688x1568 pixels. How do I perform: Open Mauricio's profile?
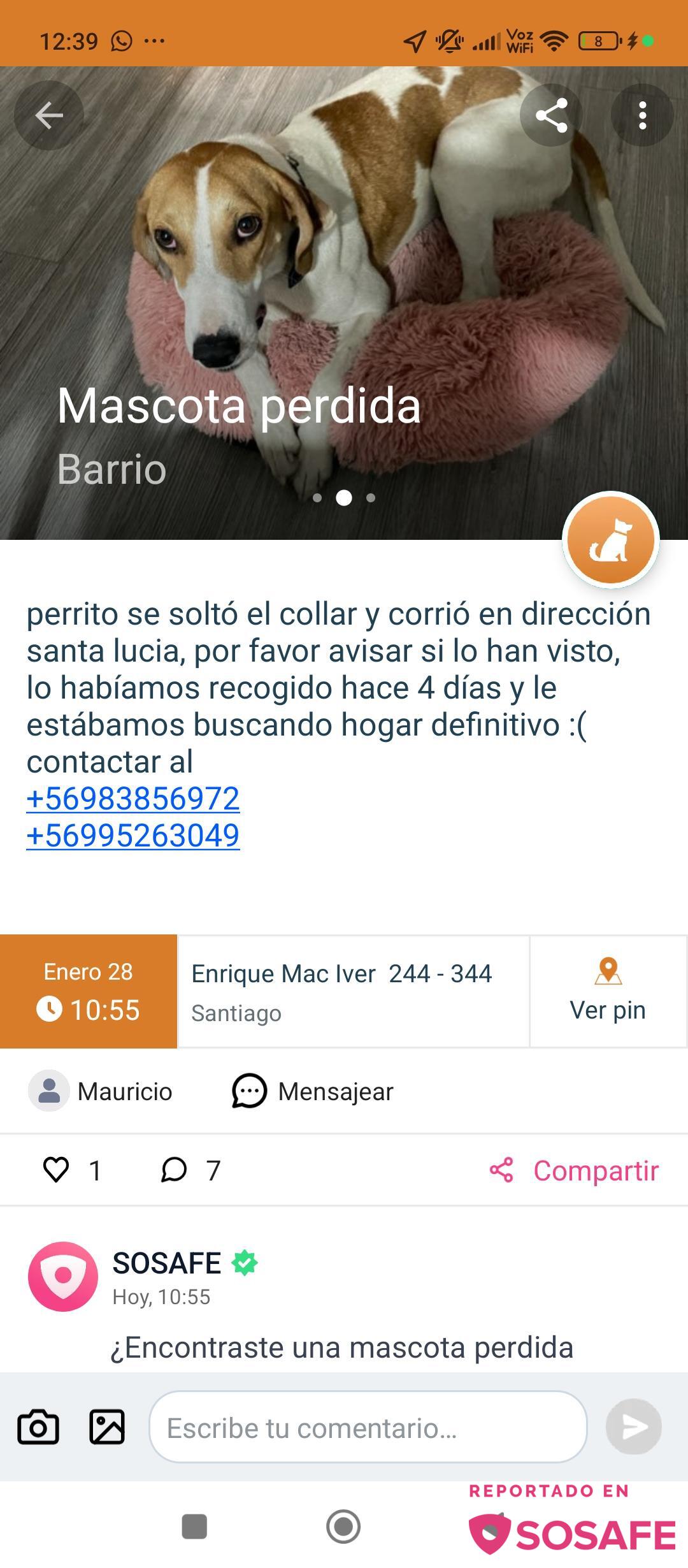(x=101, y=1091)
